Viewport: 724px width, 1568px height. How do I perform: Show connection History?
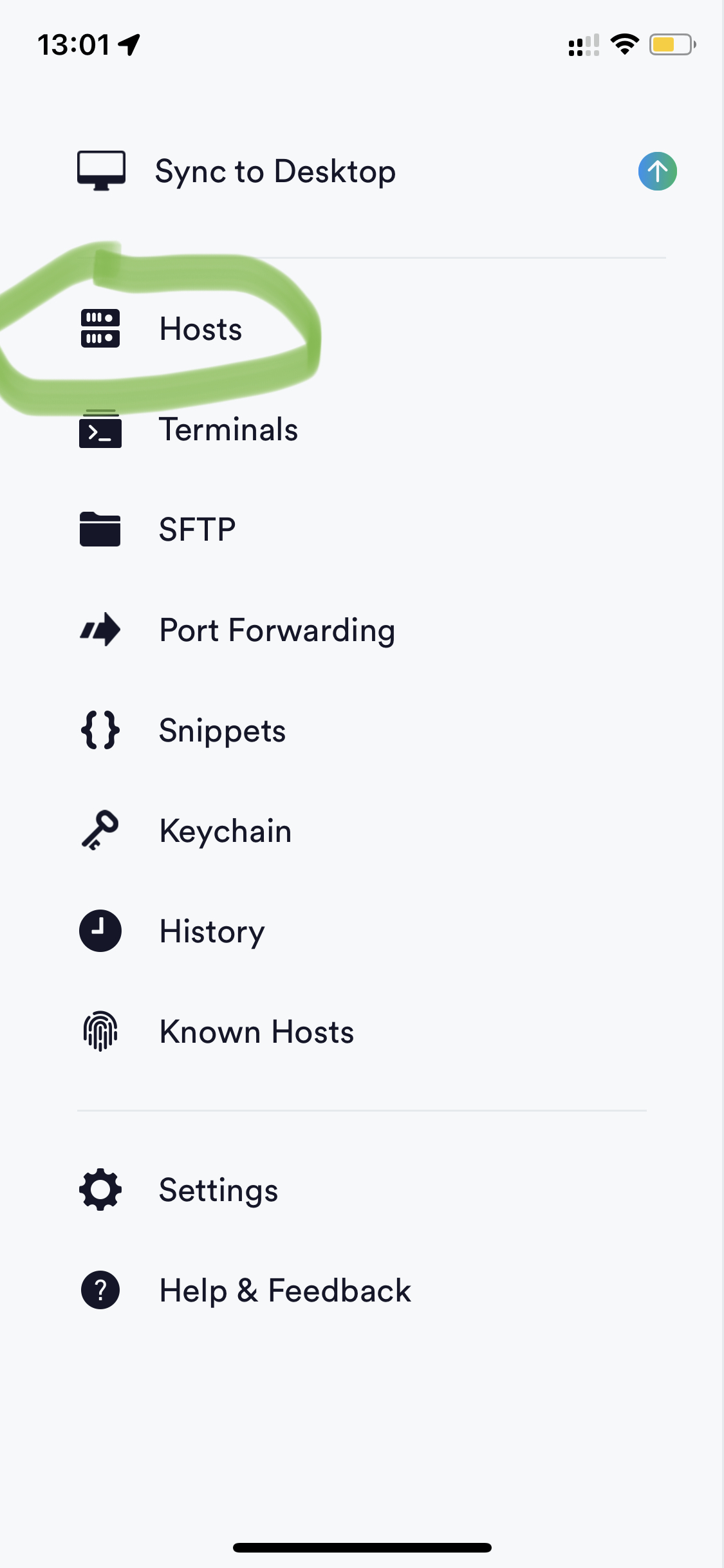[x=362, y=931]
